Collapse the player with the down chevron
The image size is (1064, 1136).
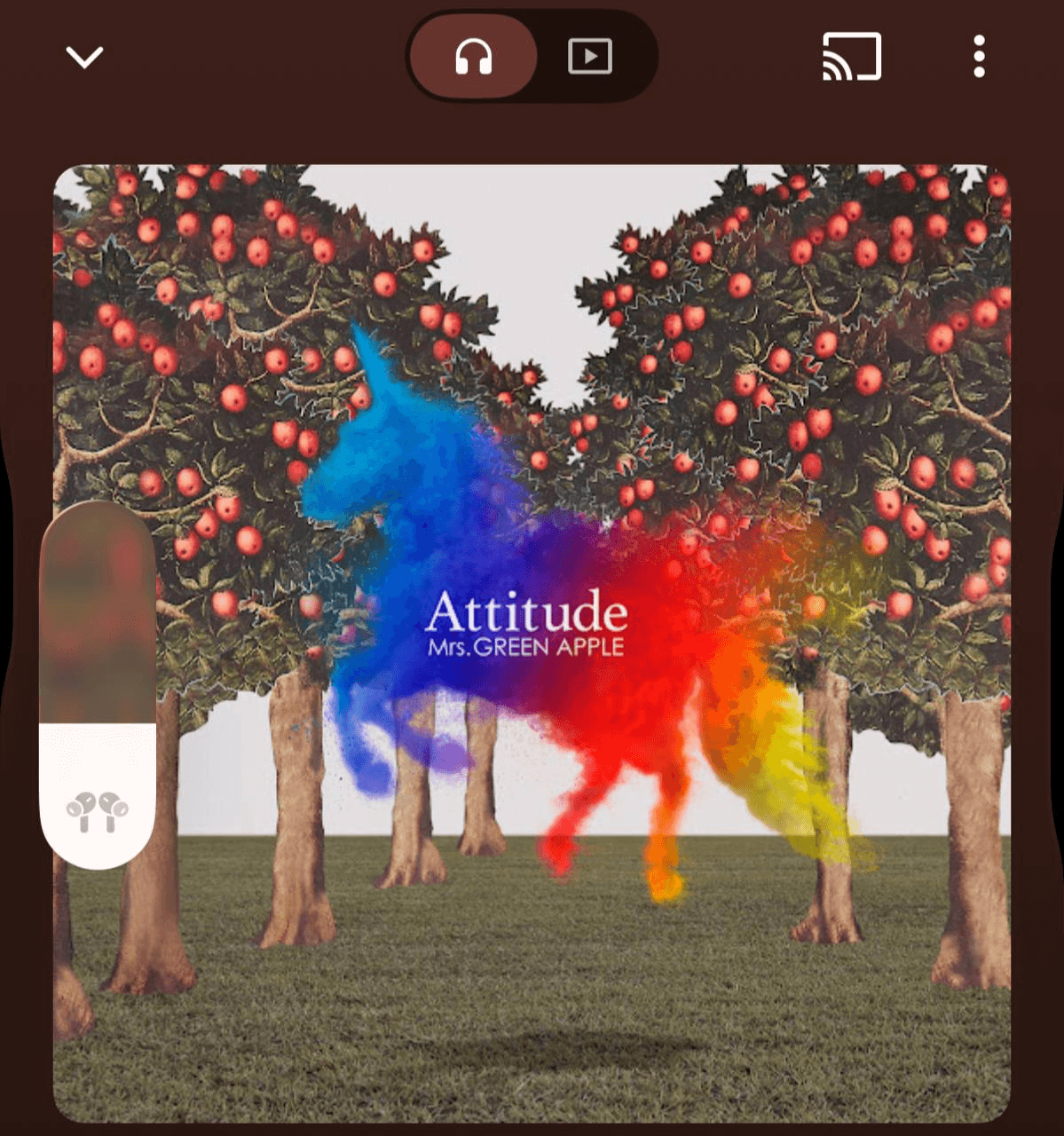coord(85,58)
